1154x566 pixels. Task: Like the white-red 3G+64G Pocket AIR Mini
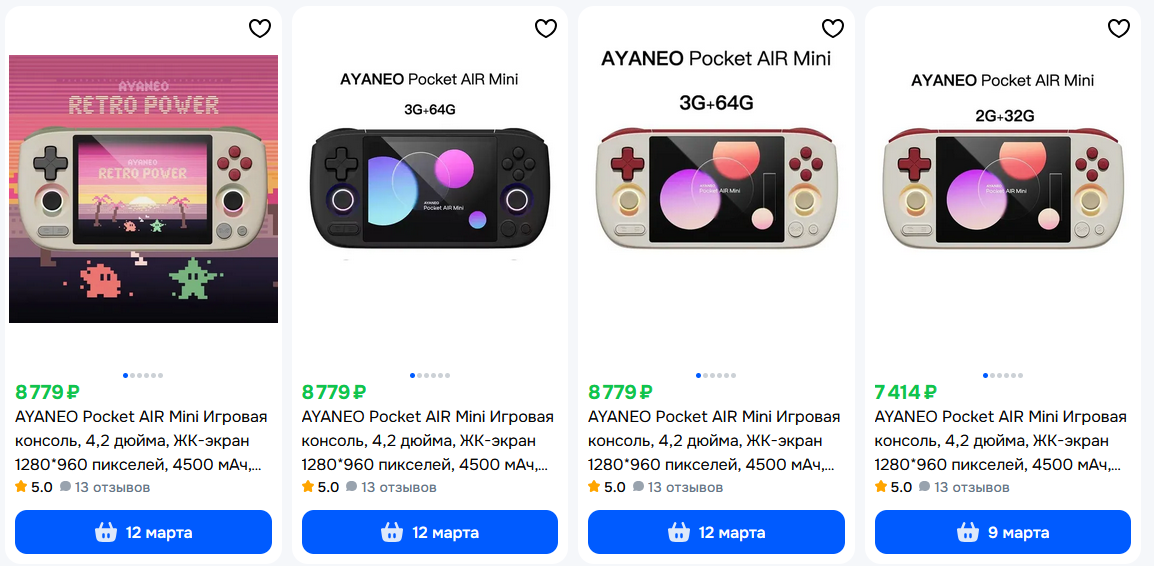click(x=832, y=29)
